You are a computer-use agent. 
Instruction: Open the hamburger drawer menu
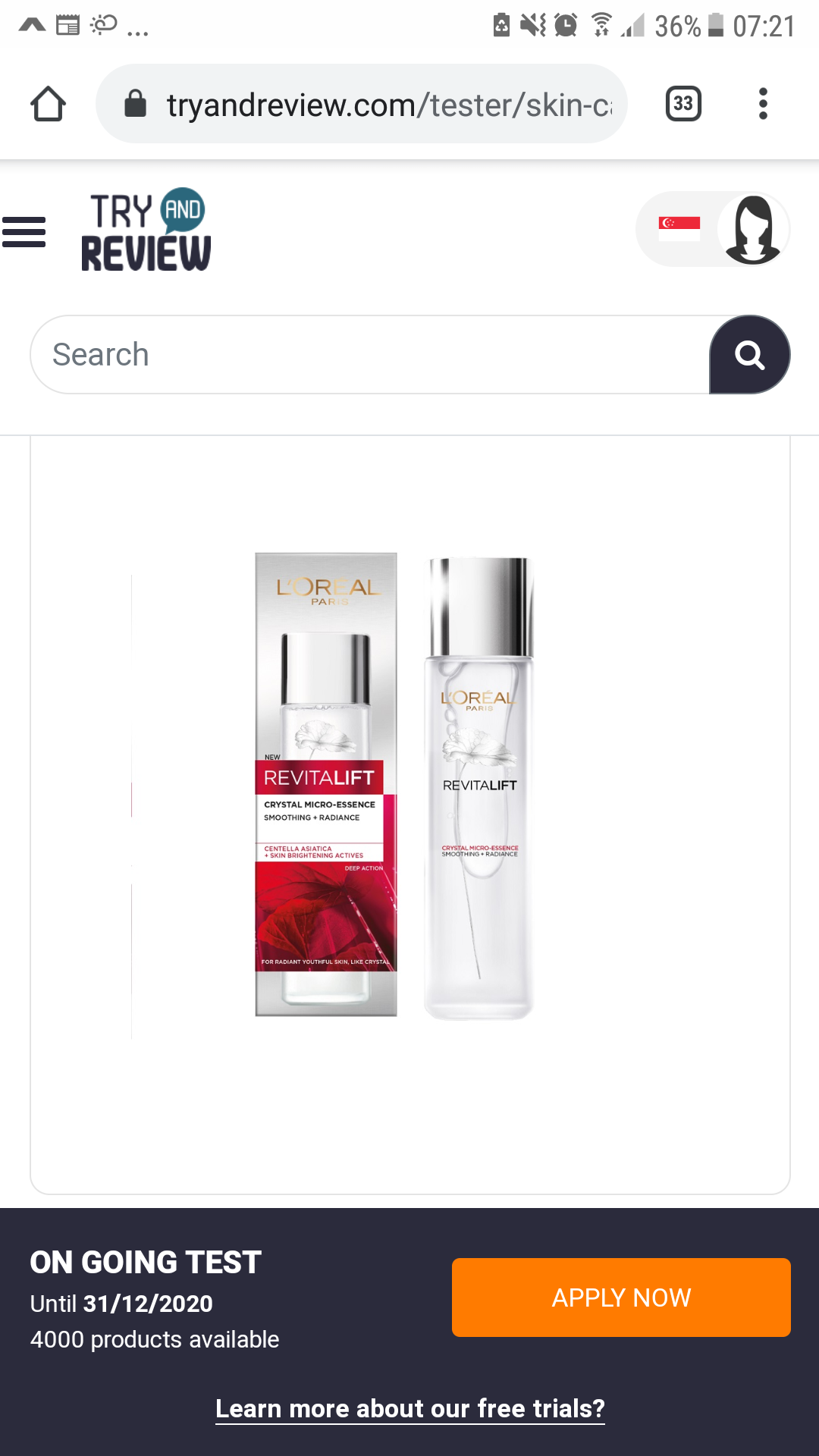point(24,231)
